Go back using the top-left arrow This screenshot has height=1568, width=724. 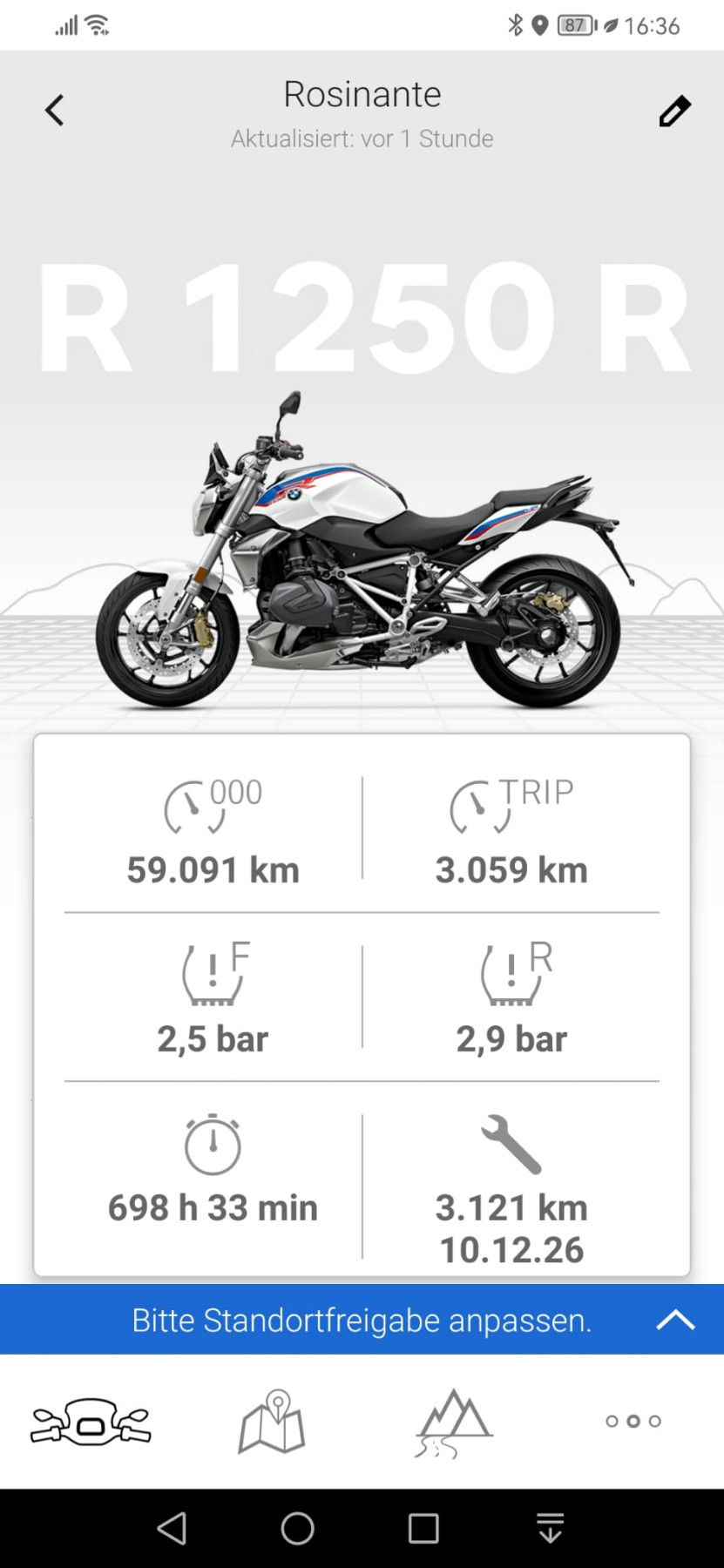pos(54,111)
